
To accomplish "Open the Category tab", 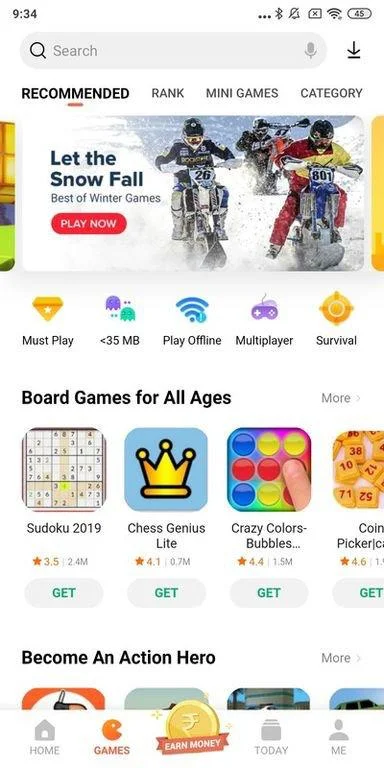I will (332, 93).
